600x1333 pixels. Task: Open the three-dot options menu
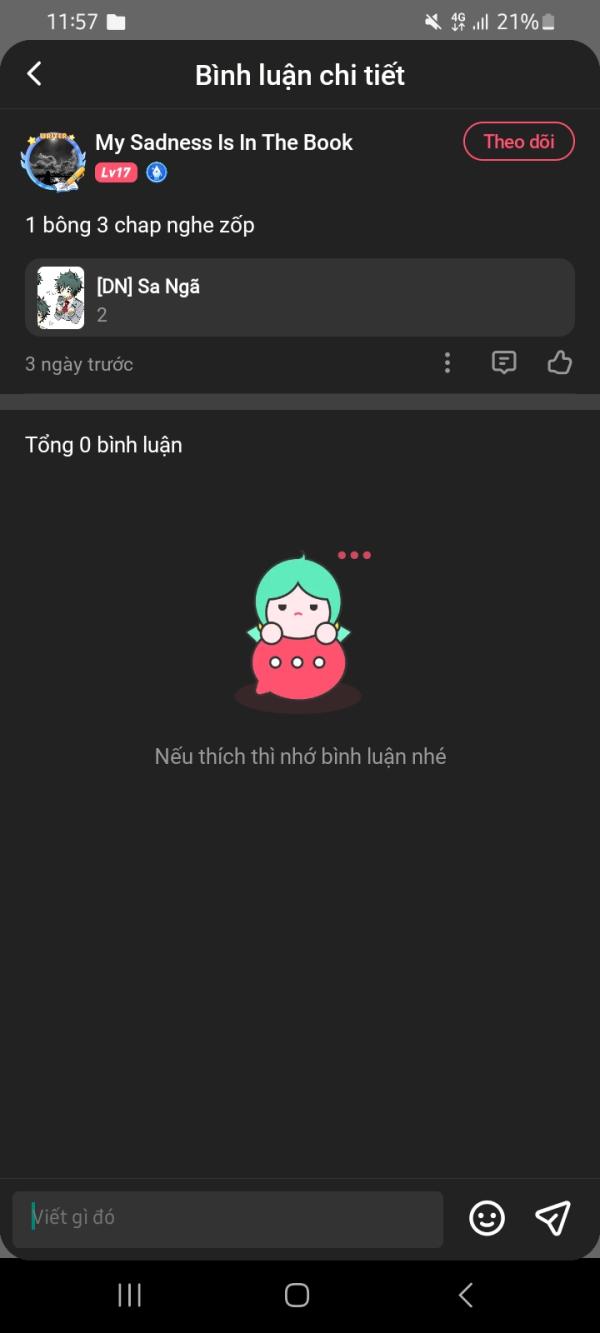tap(447, 363)
